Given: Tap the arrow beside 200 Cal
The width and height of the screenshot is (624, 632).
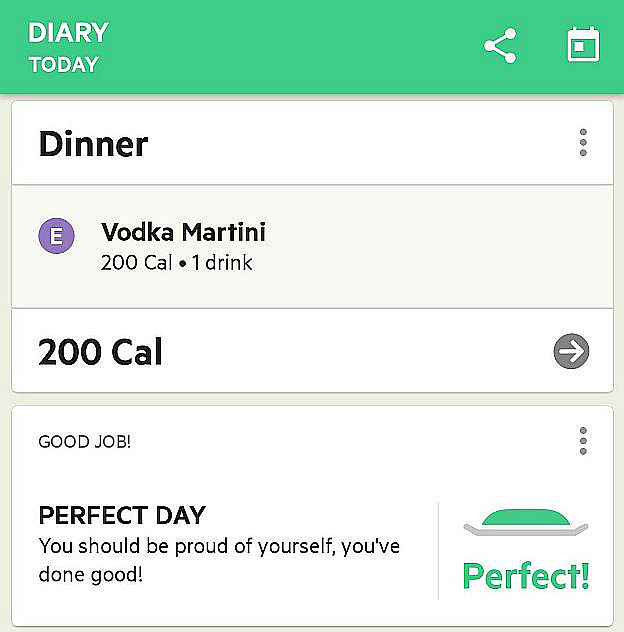Looking at the screenshot, I should (x=571, y=351).
